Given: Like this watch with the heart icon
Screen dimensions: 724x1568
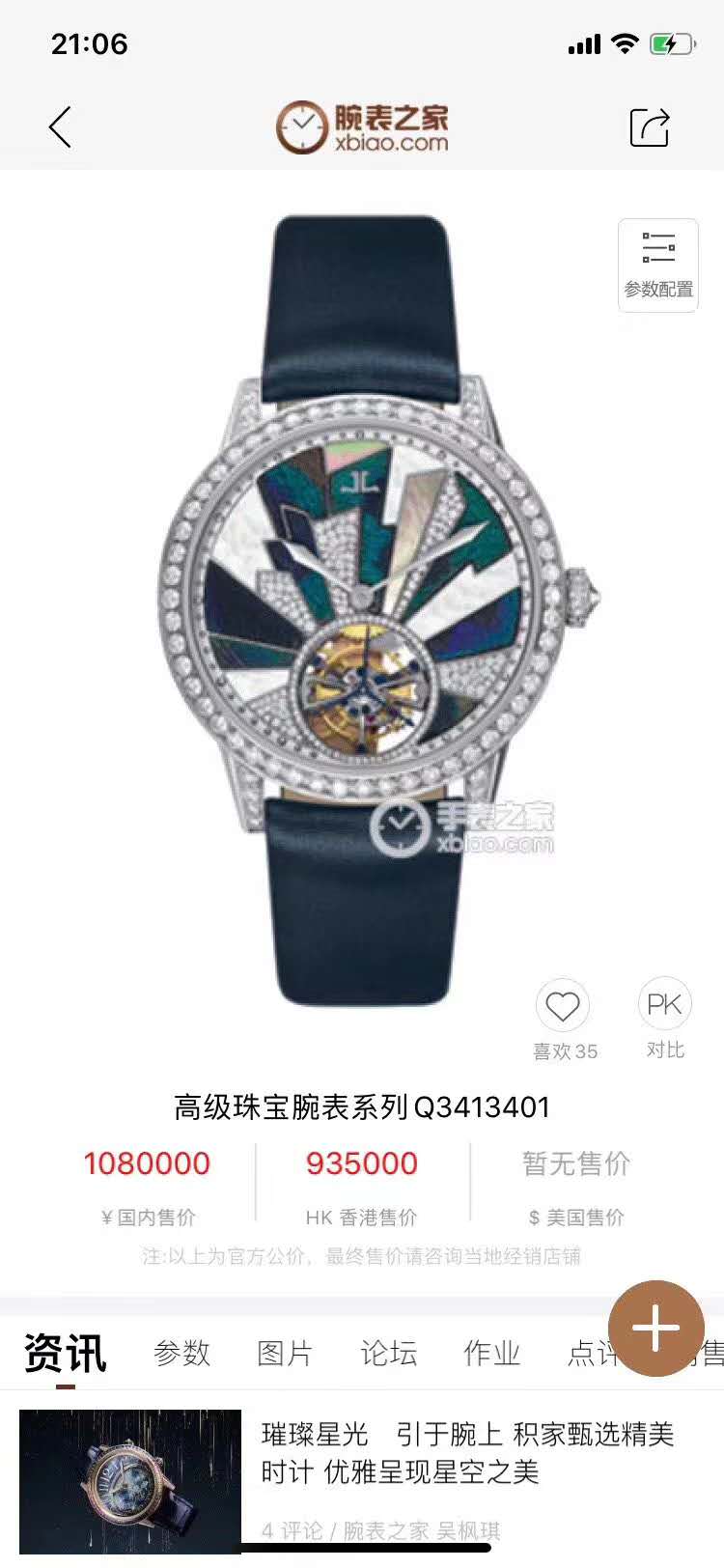Looking at the screenshot, I should point(563,1007).
